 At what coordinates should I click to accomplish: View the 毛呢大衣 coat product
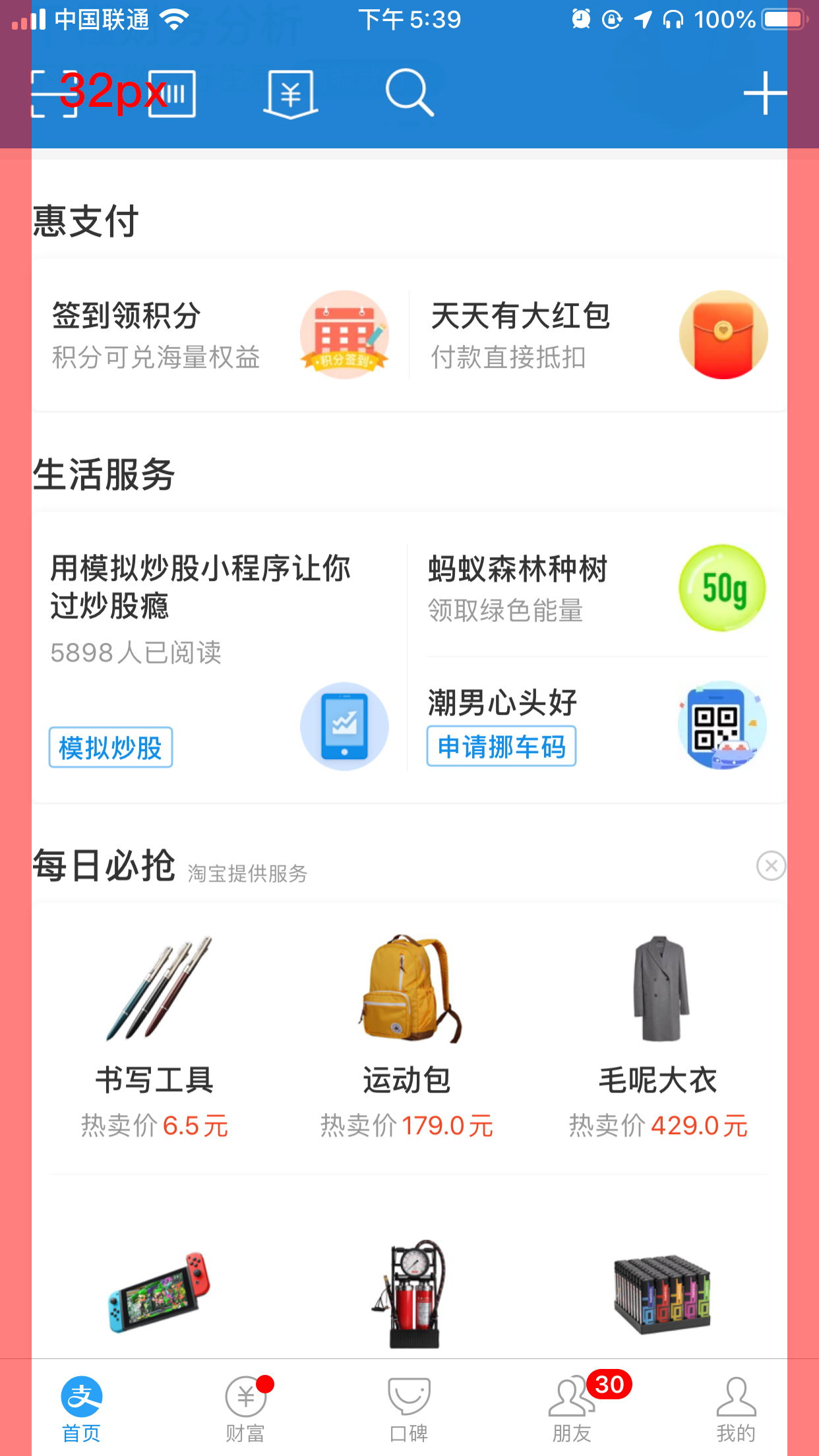[x=658, y=1035]
